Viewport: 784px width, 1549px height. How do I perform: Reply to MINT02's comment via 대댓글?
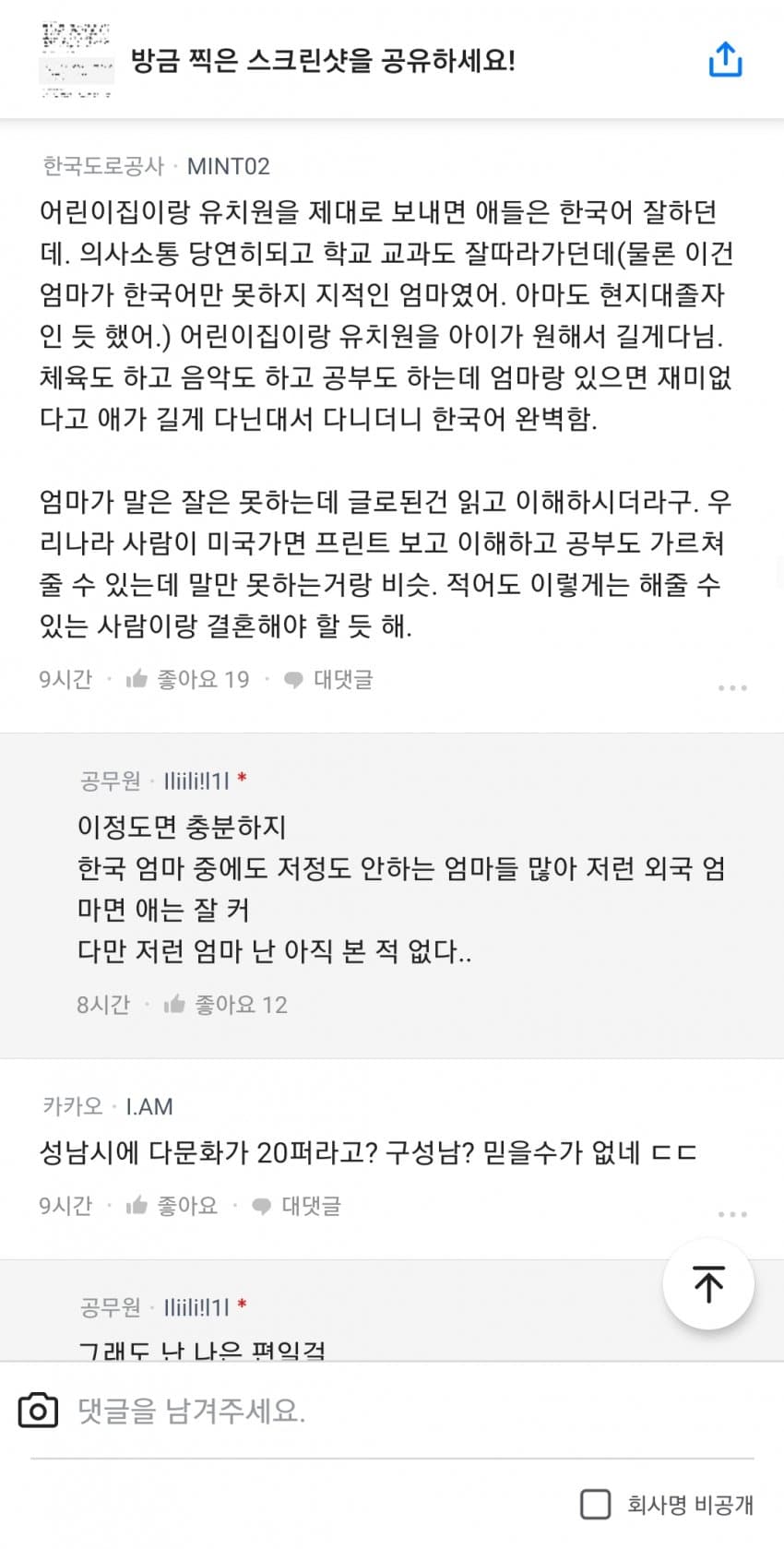point(329,680)
